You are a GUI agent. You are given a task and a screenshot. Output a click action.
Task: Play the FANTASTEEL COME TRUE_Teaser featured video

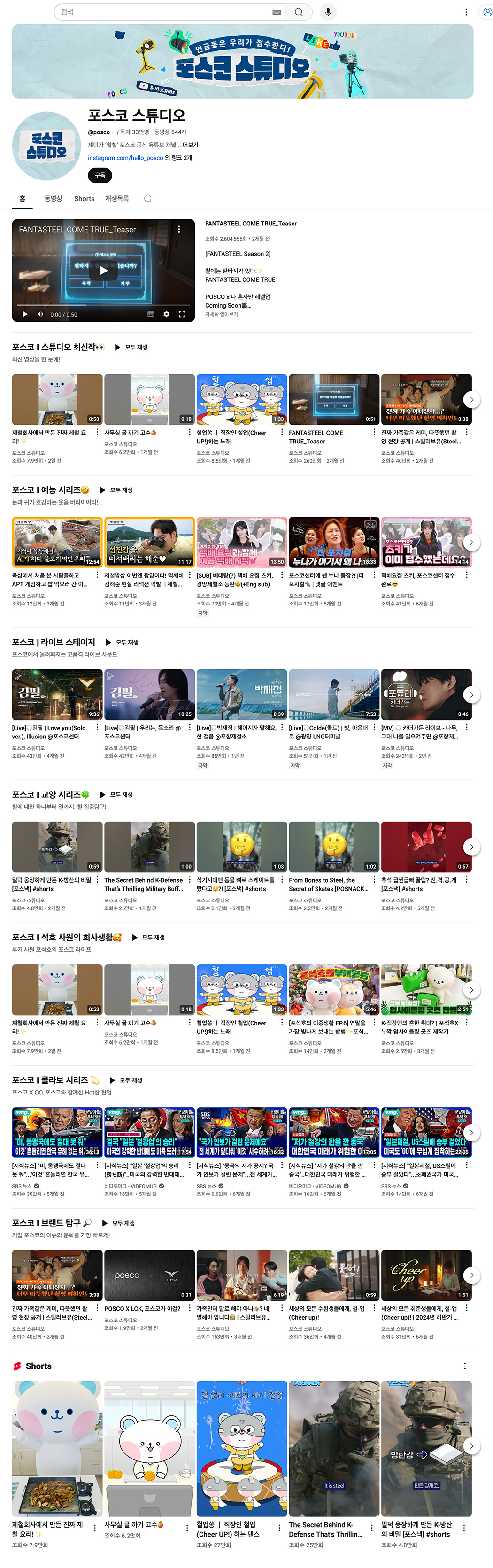coord(103,270)
